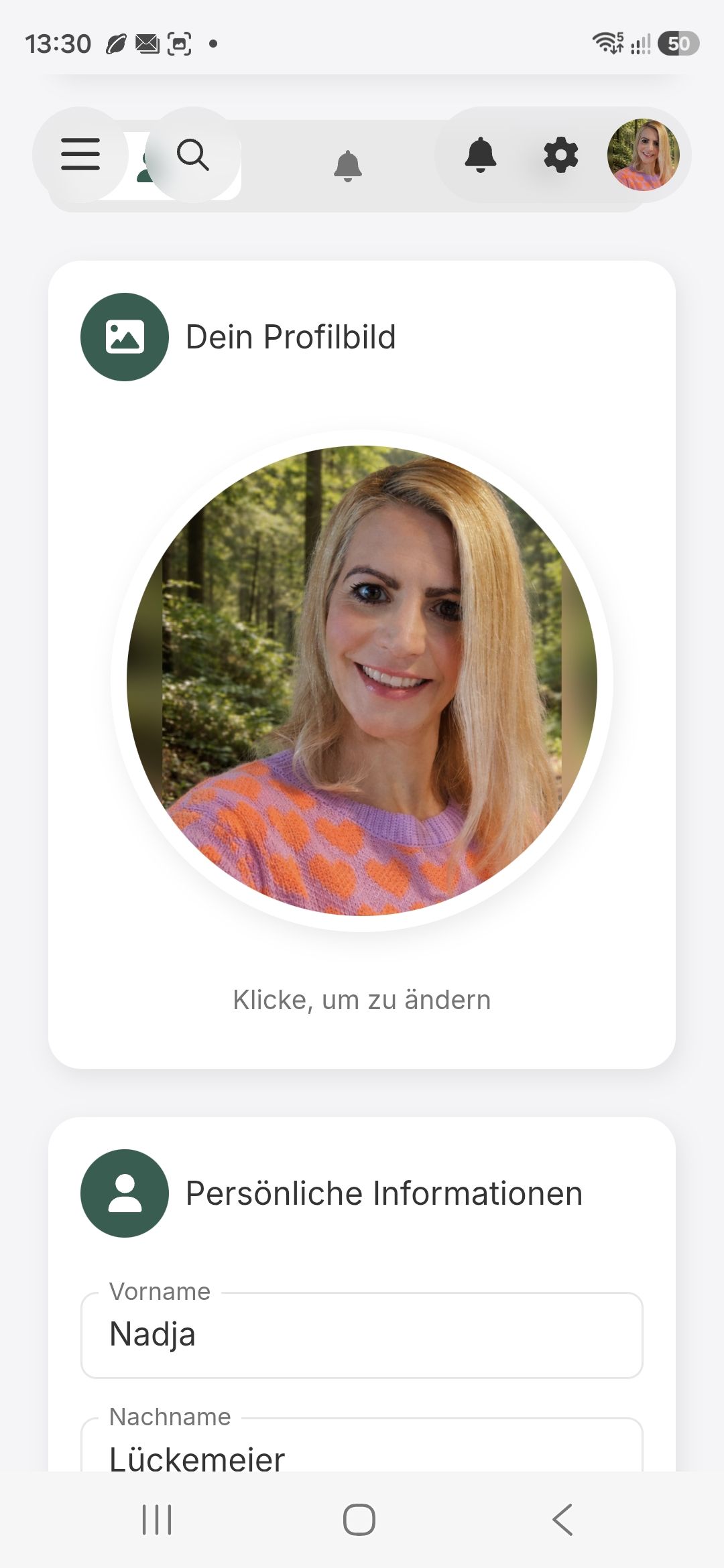The image size is (724, 1568).
Task: Select the green image icon beside Dein Profilbild
Action: (x=125, y=337)
